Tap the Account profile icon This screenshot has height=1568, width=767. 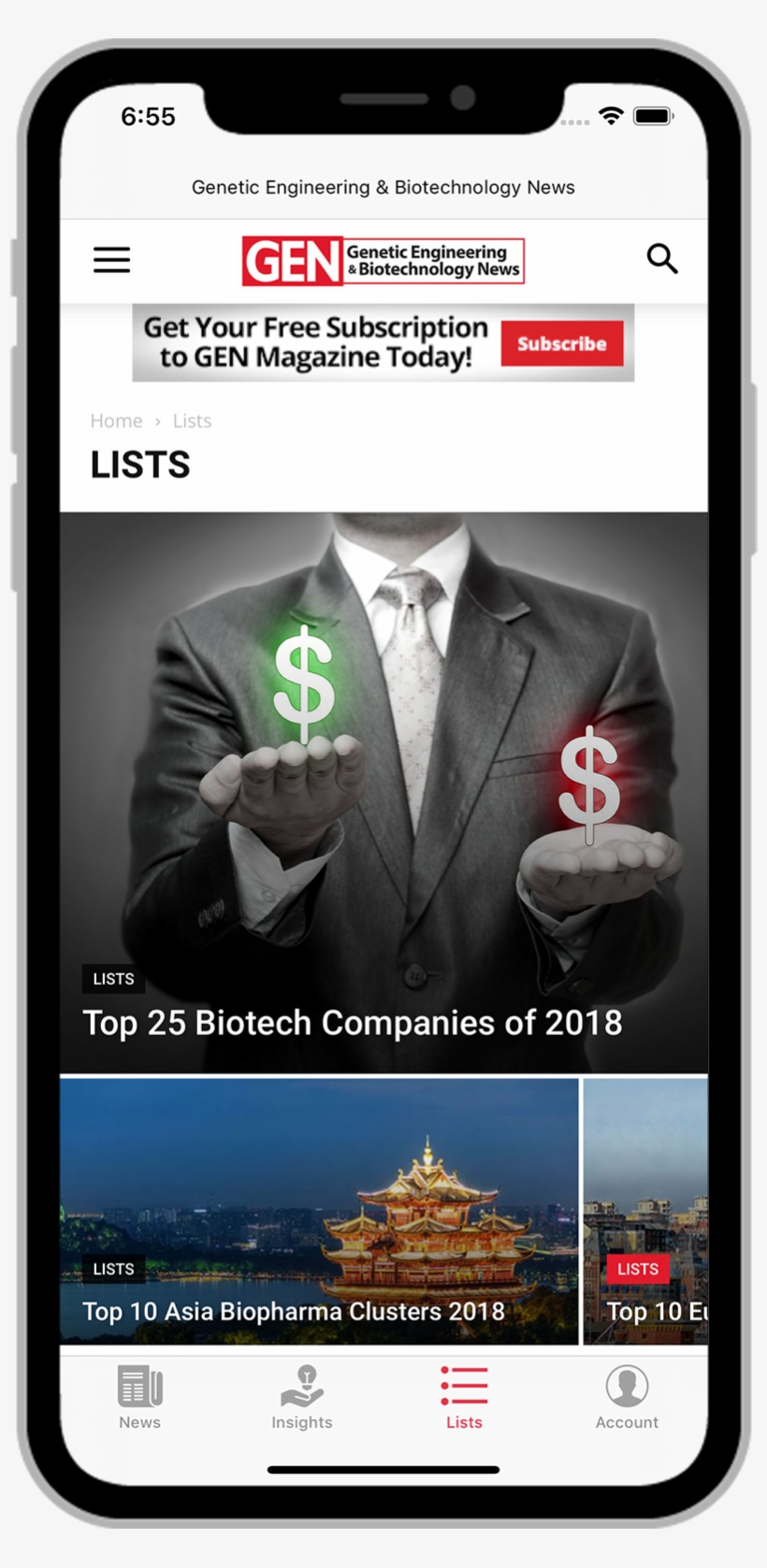point(627,1385)
